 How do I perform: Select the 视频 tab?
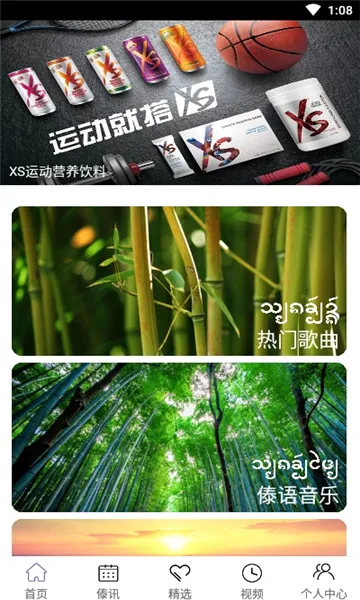click(252, 580)
